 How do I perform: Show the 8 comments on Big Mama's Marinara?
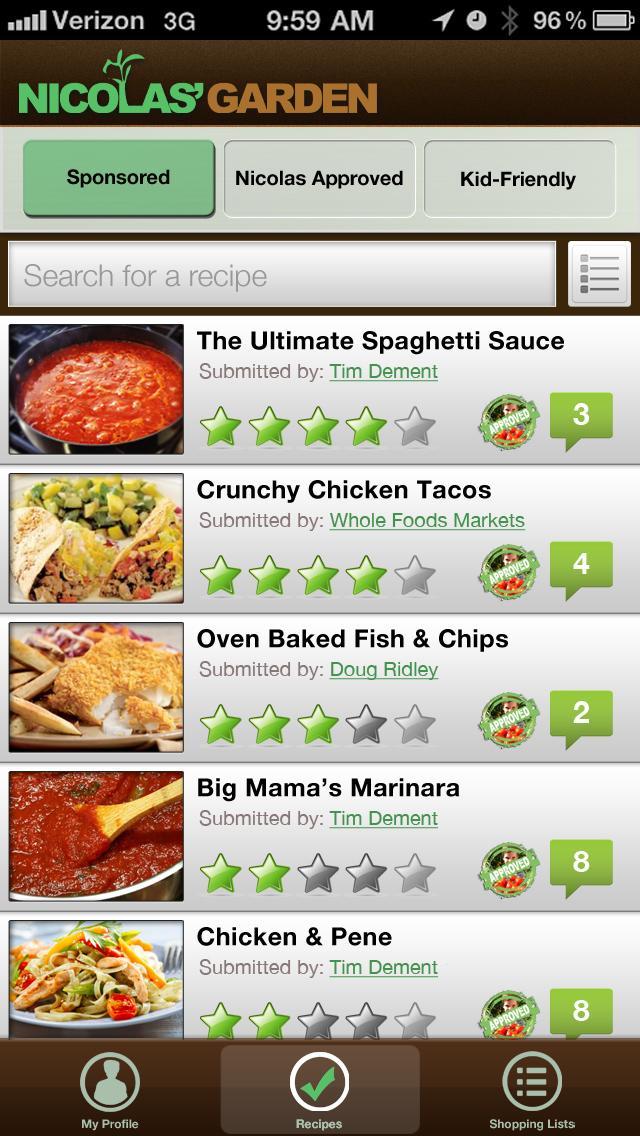coord(581,863)
